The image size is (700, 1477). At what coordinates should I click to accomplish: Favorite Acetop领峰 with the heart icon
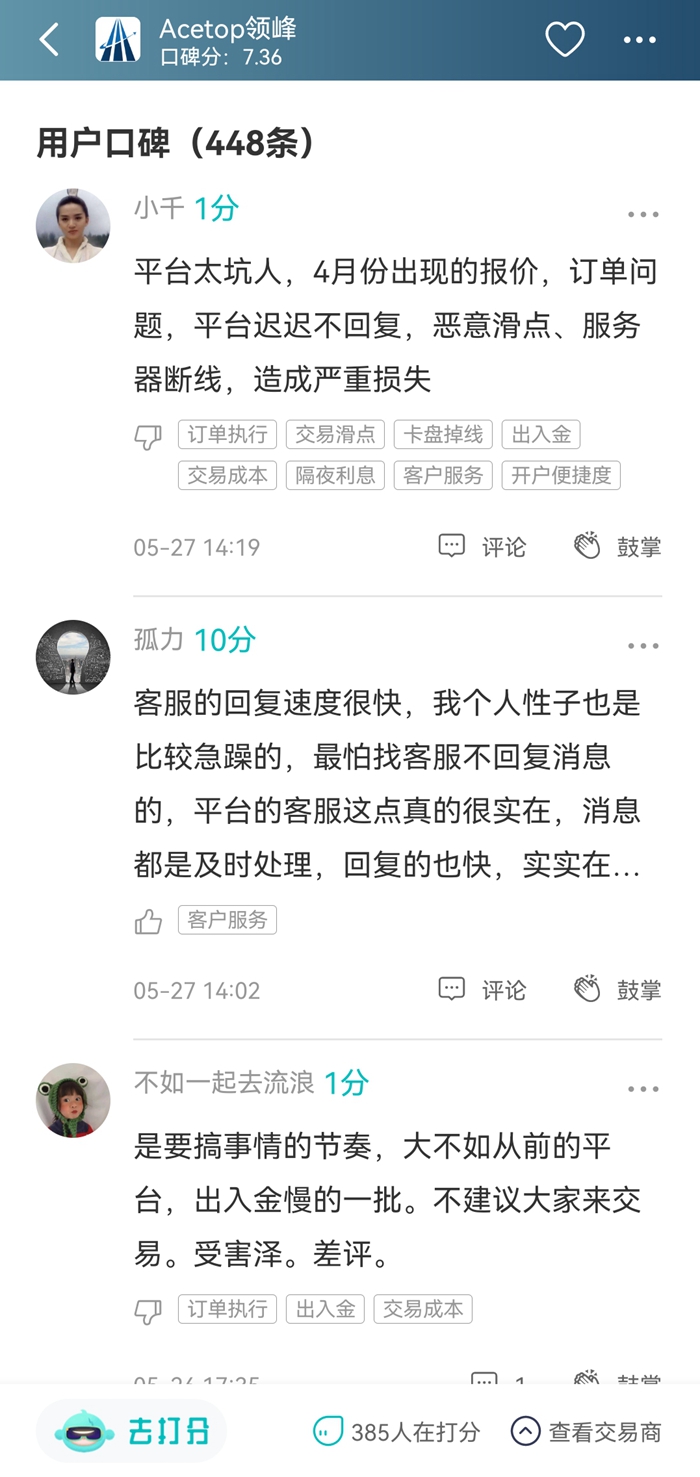(x=564, y=40)
